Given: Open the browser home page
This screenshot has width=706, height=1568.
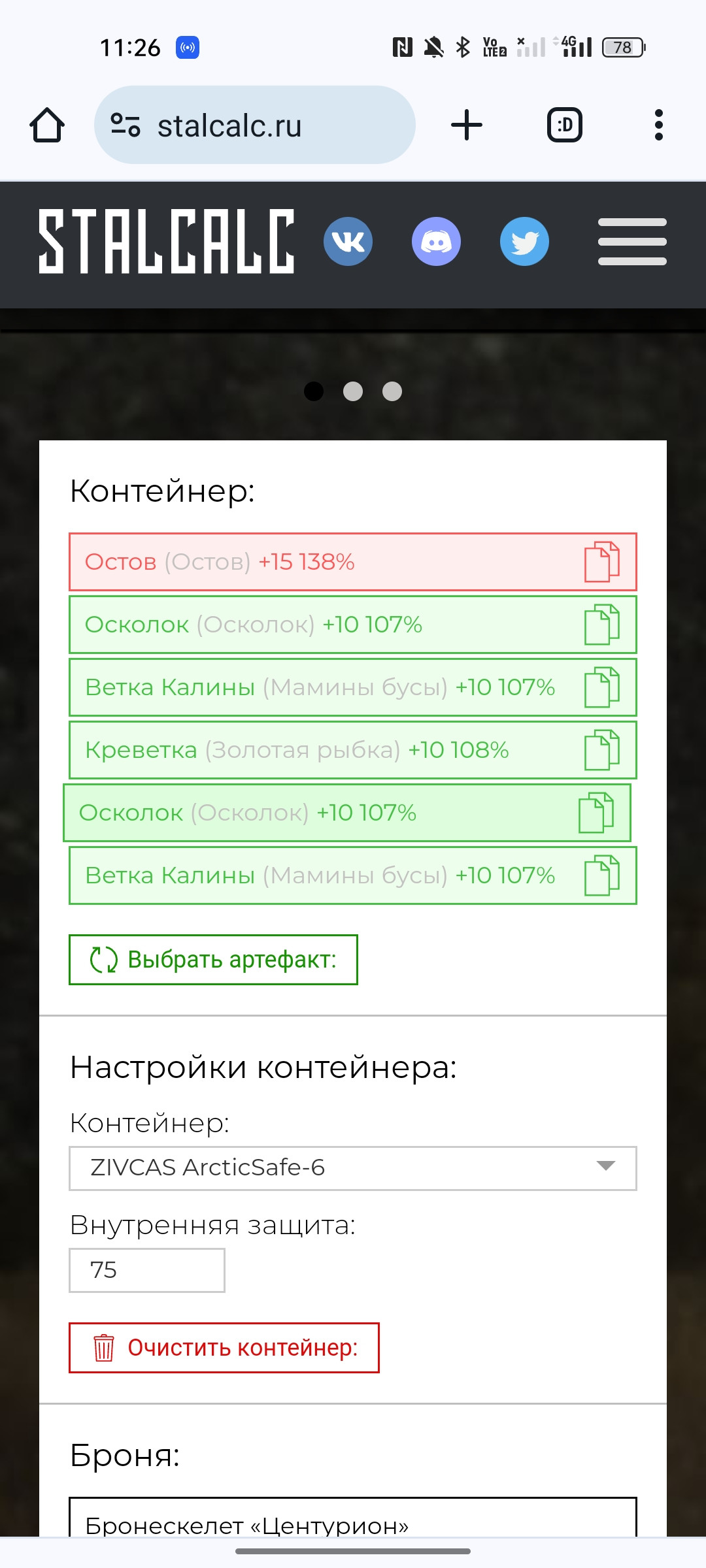Looking at the screenshot, I should pos(47,125).
